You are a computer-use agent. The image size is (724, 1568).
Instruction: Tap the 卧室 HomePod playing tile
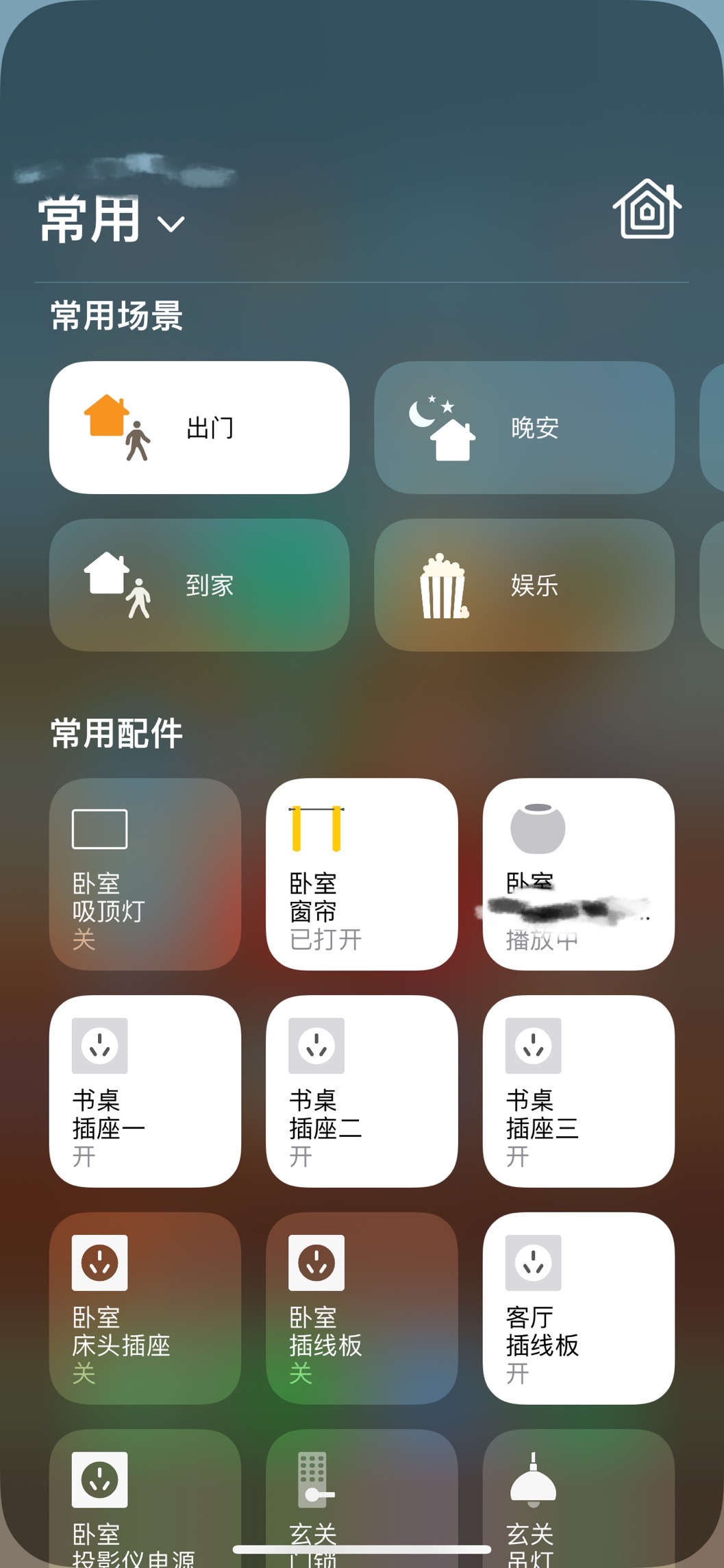[x=578, y=874]
